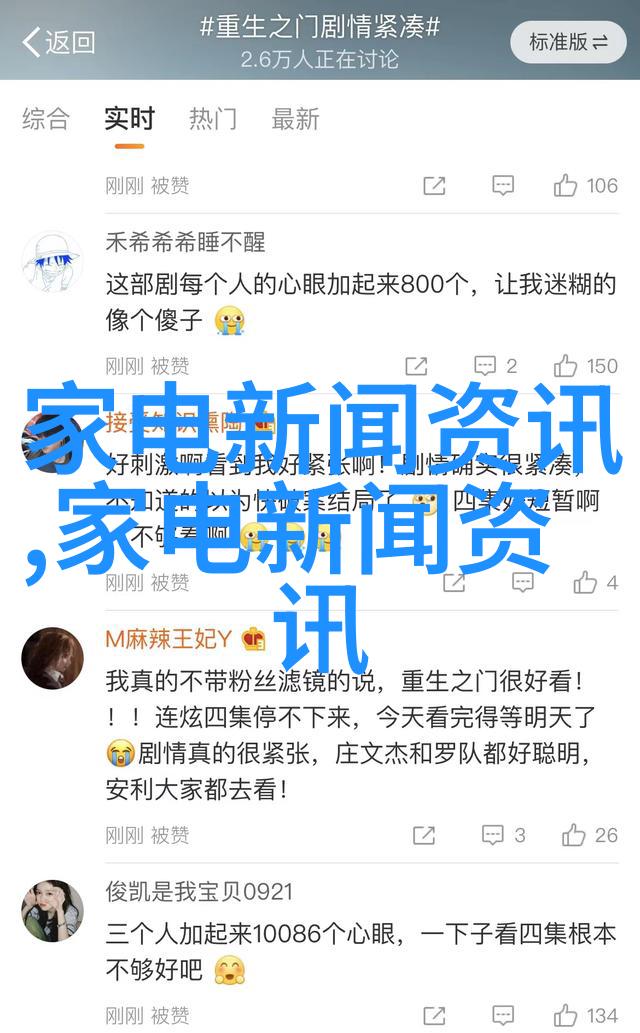Comment on M麻辣王妃Y's post

click(503, 835)
